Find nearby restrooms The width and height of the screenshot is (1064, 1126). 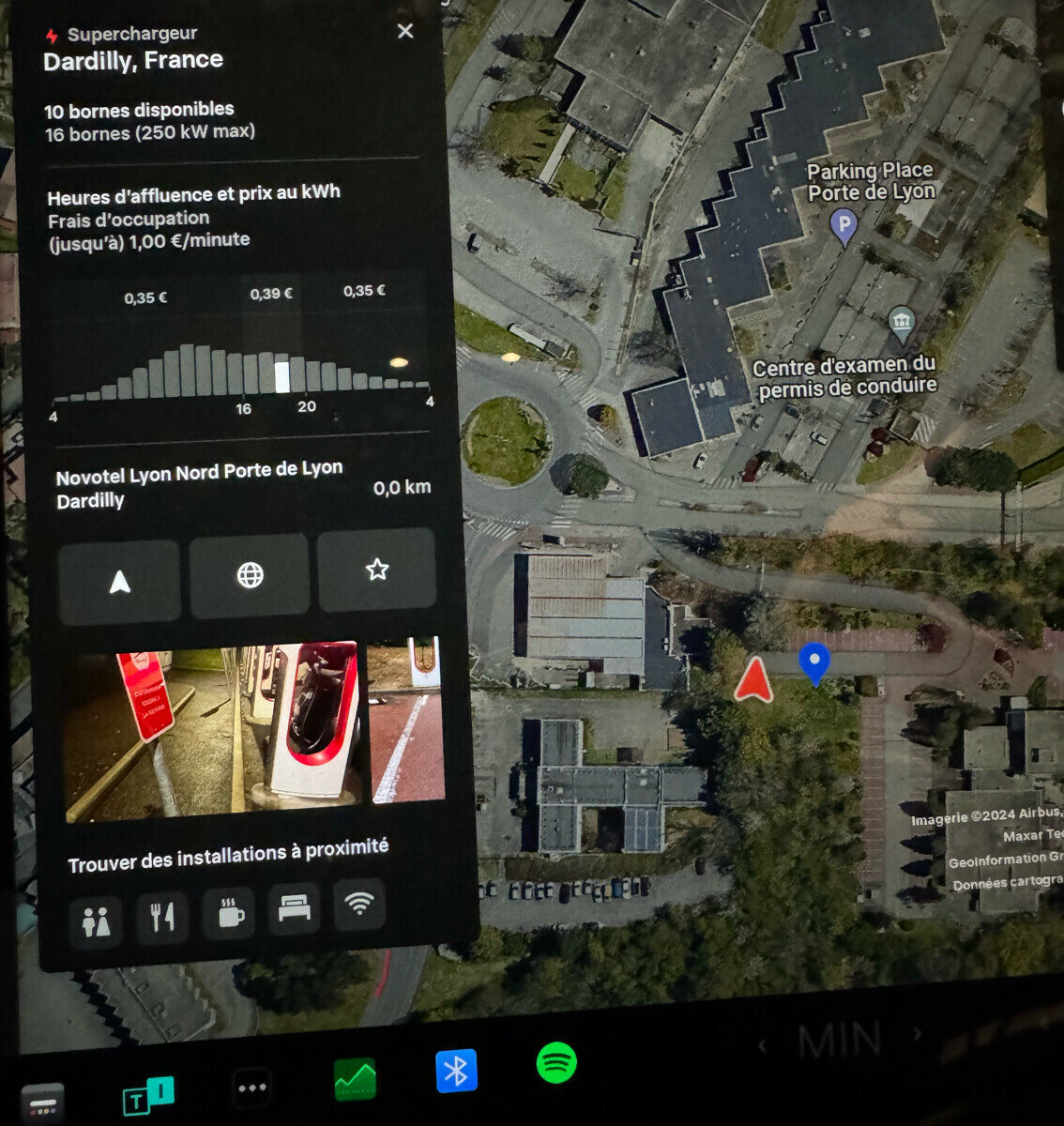[96, 921]
